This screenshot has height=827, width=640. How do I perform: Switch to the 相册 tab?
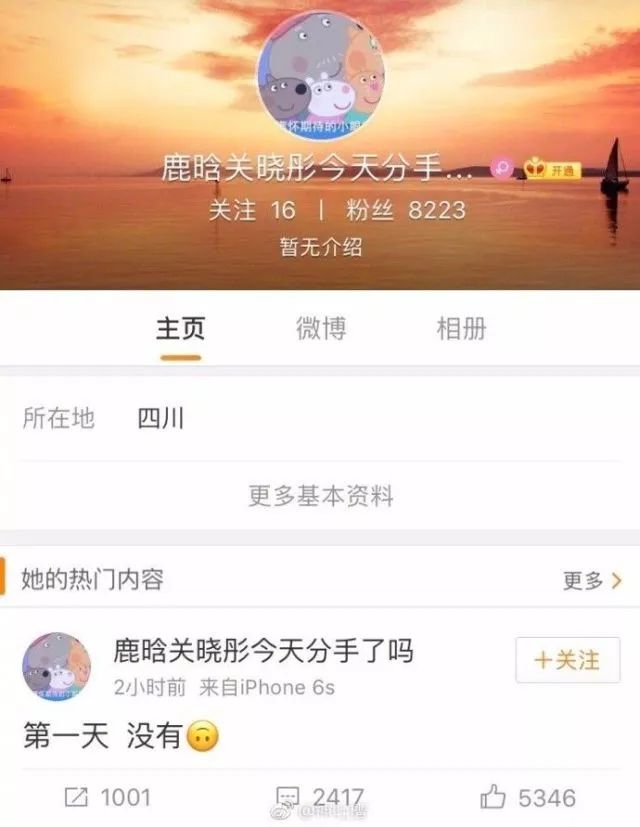pyautogui.click(x=461, y=328)
